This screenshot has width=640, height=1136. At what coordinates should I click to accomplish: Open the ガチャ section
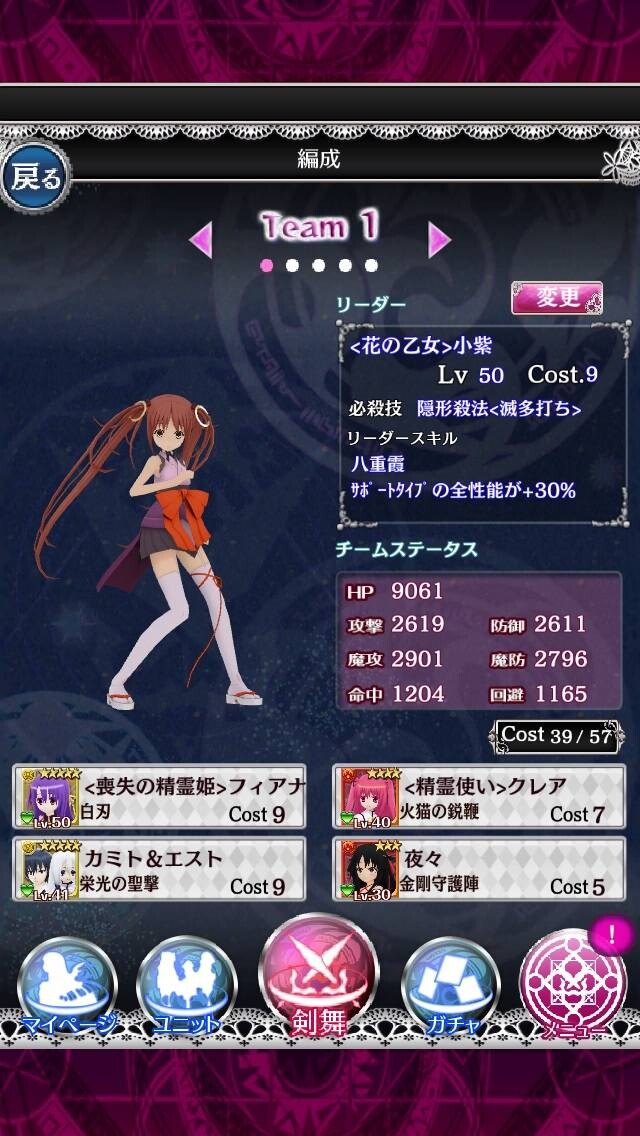point(451,987)
